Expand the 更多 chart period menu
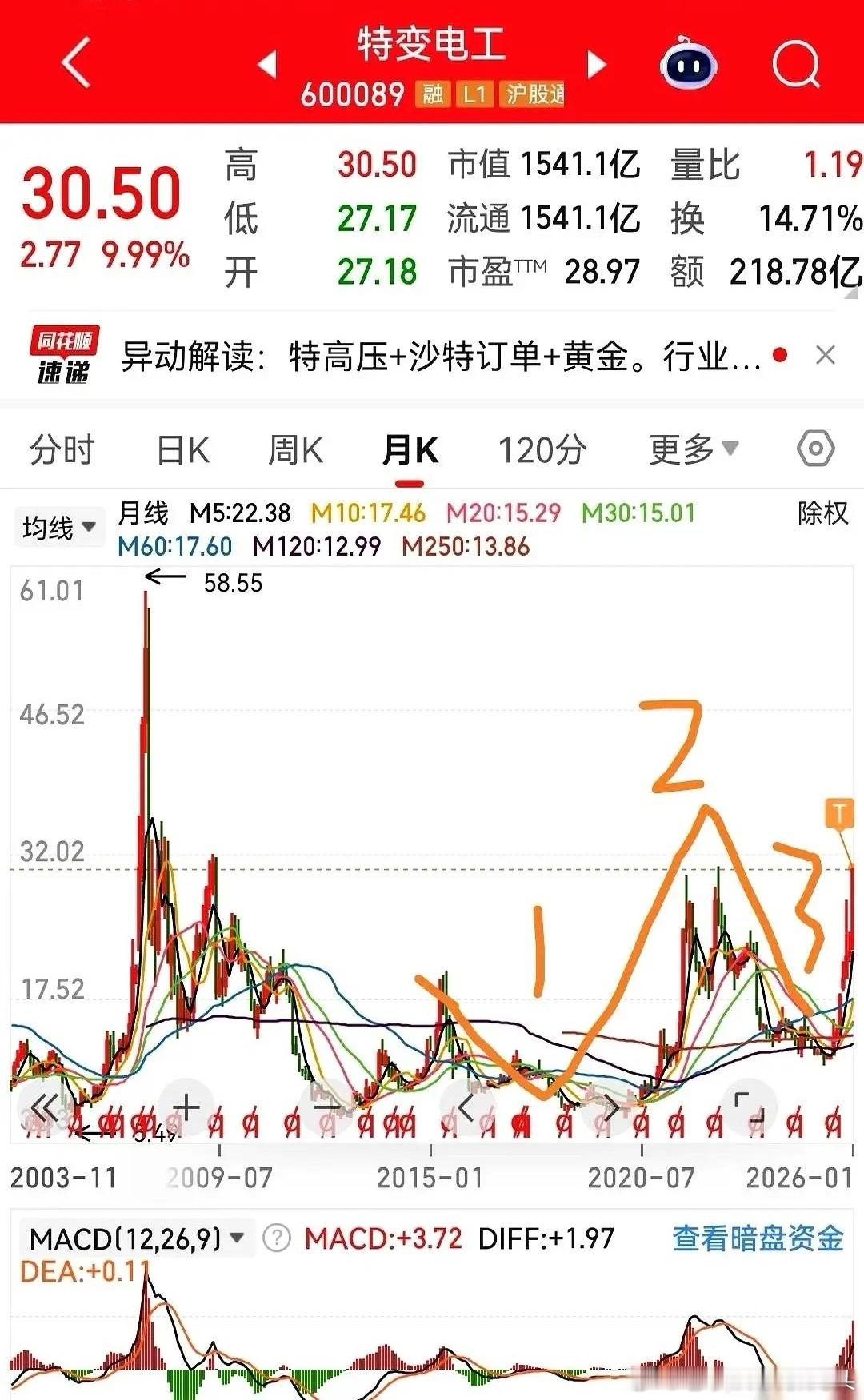Viewport: 864px width, 1400px height. [x=690, y=449]
